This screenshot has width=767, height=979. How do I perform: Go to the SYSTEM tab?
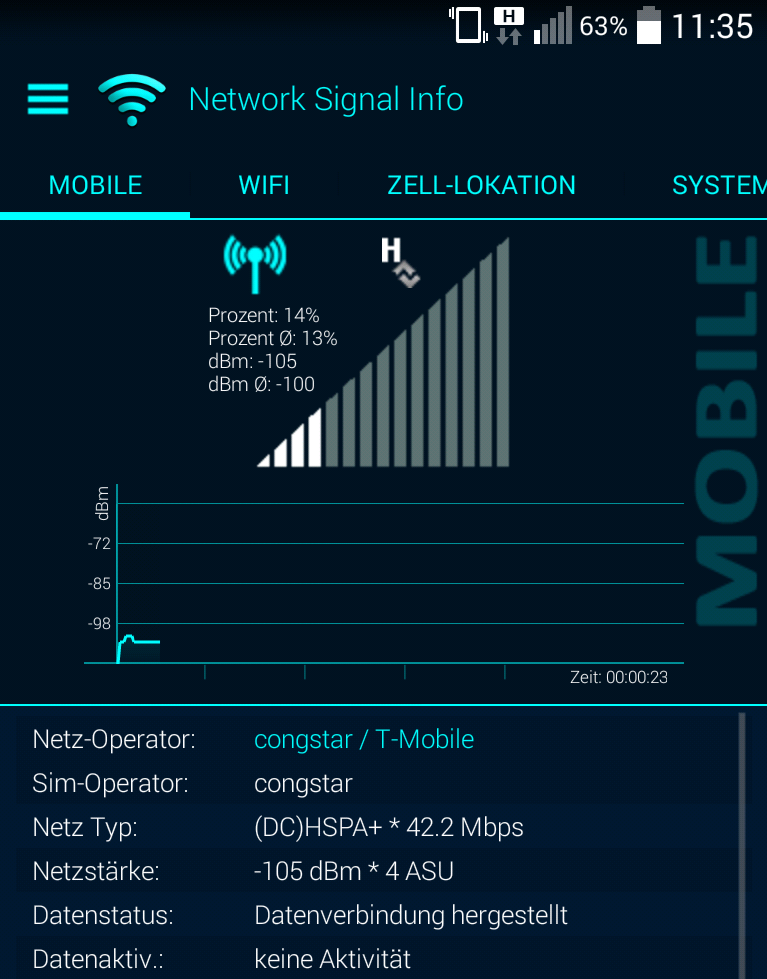click(x=718, y=185)
